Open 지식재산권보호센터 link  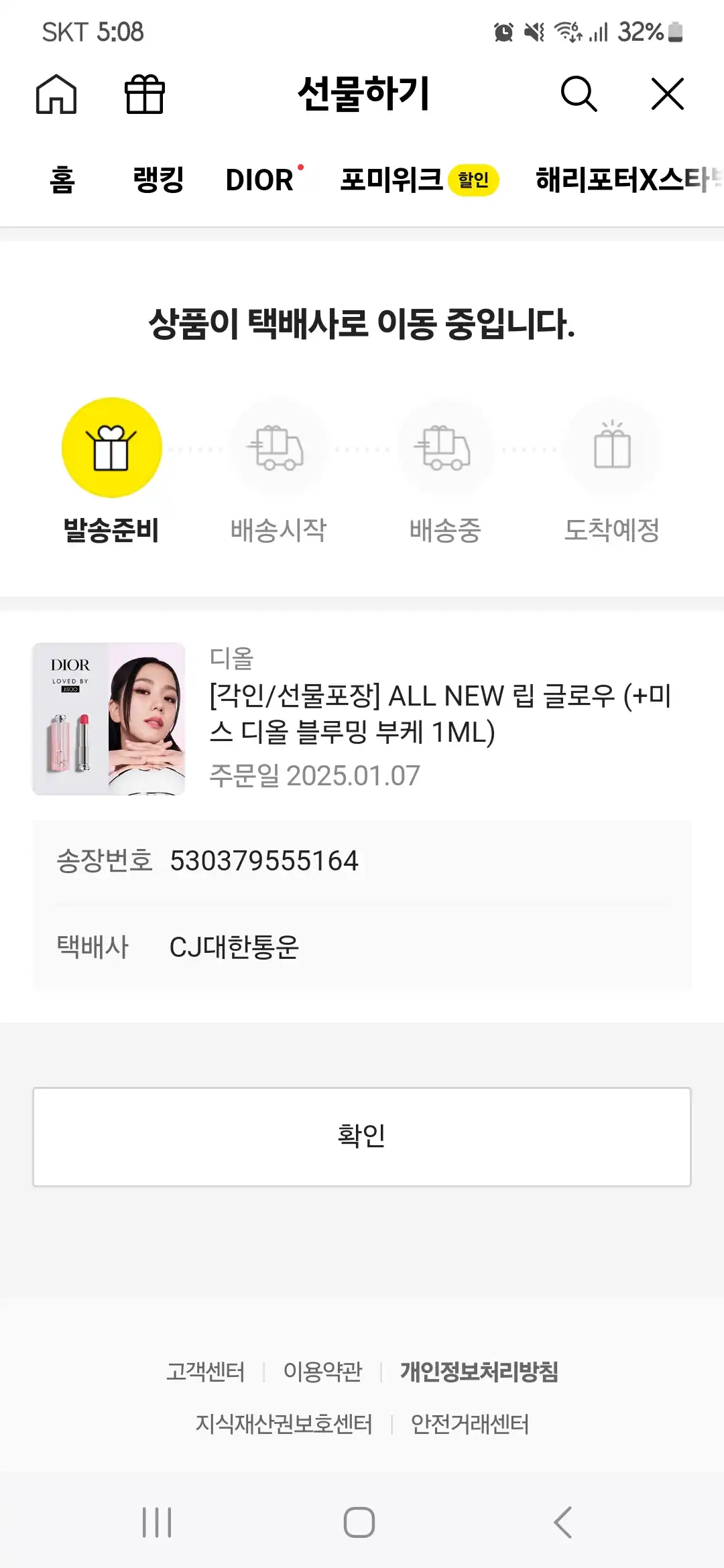point(284,1423)
